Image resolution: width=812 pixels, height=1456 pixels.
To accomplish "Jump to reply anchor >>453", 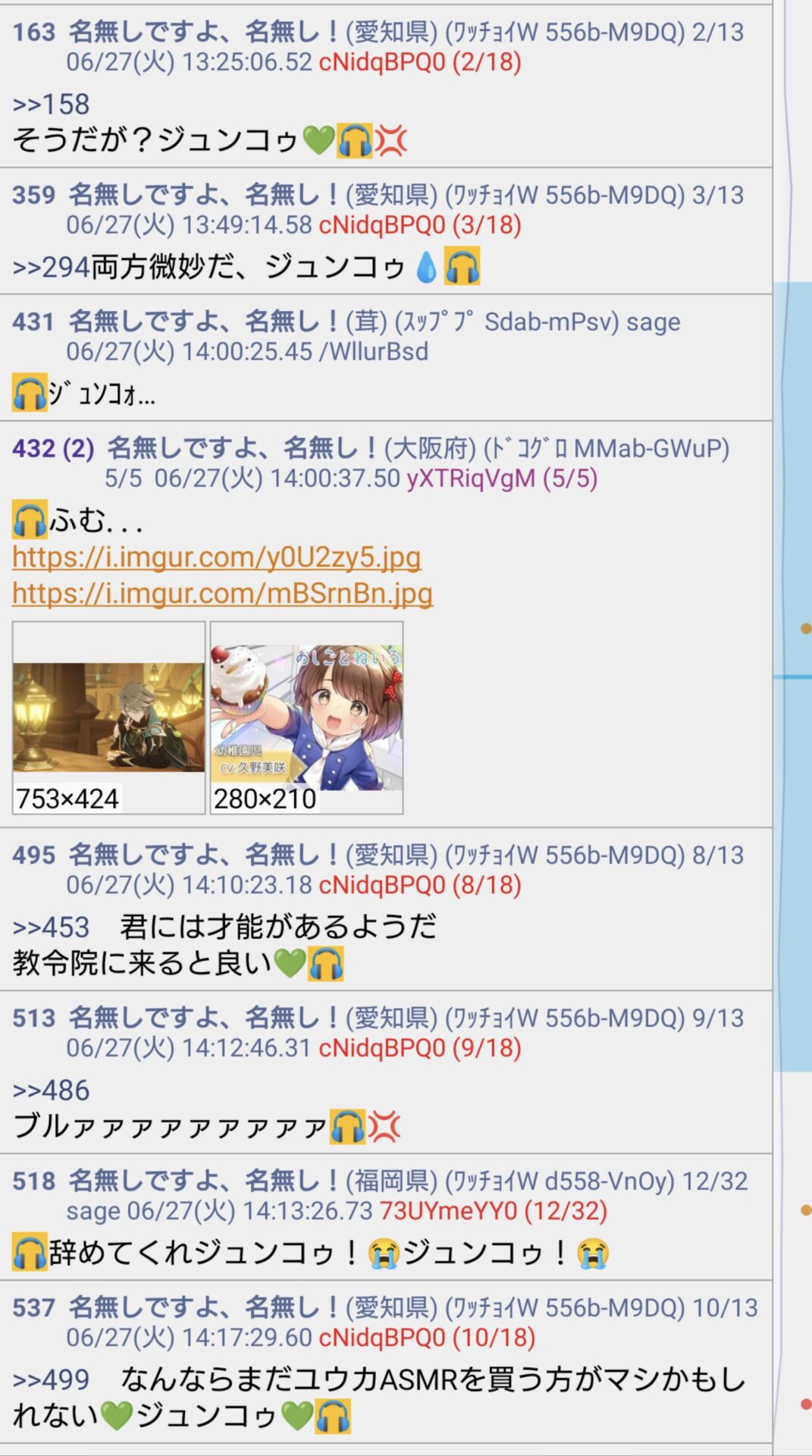I will [51, 927].
